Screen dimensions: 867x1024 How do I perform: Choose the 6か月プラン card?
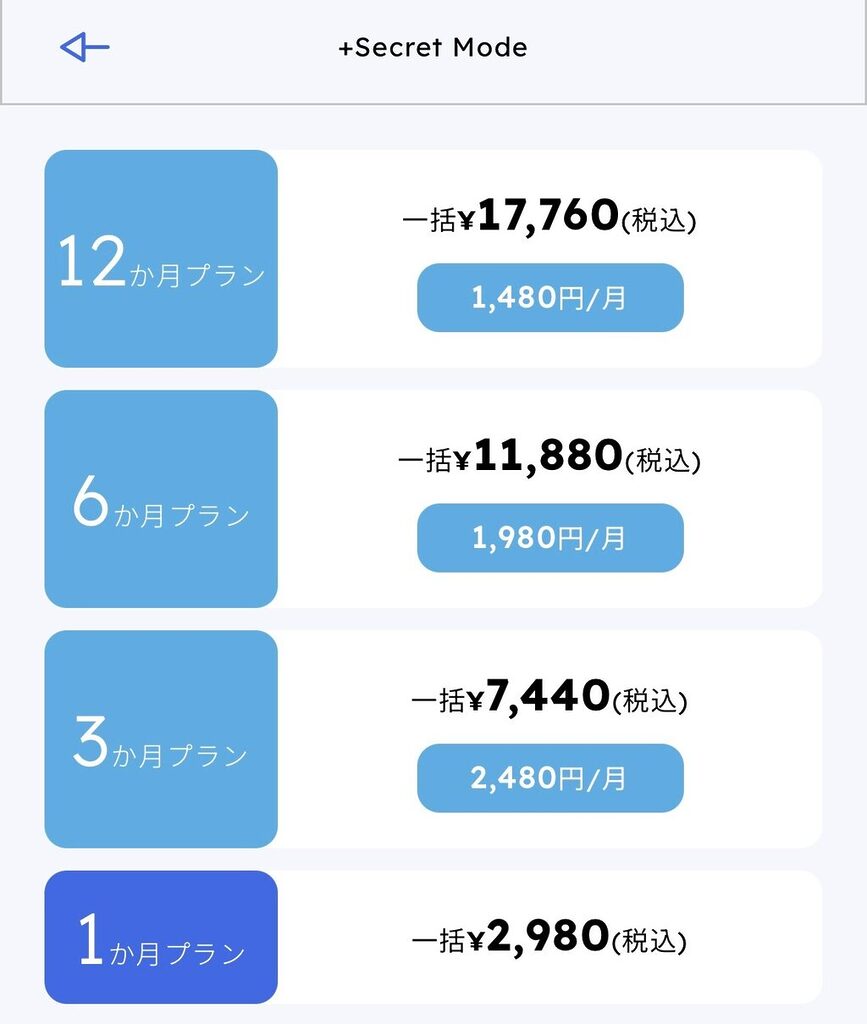click(432, 499)
